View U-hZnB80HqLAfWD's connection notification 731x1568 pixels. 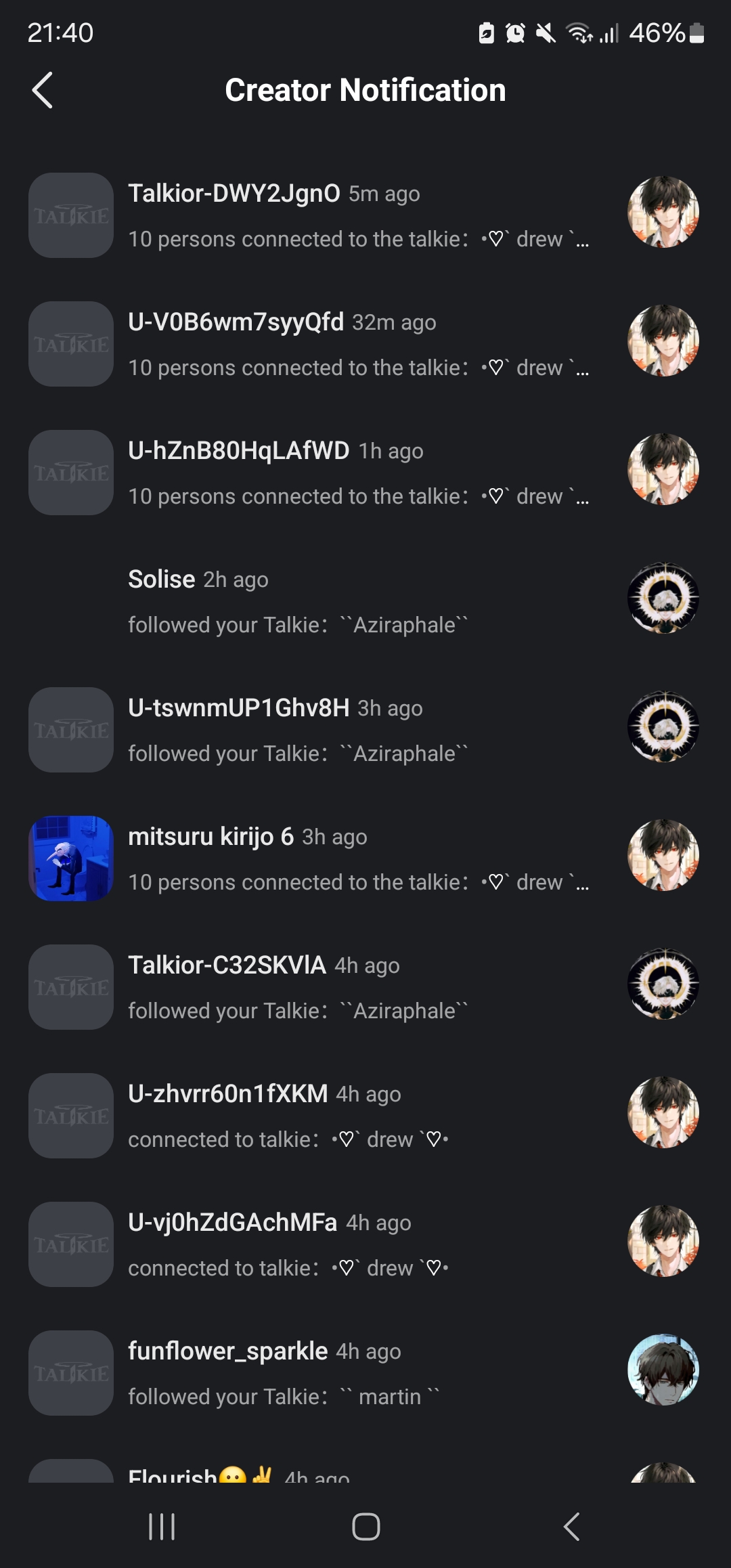(x=365, y=473)
